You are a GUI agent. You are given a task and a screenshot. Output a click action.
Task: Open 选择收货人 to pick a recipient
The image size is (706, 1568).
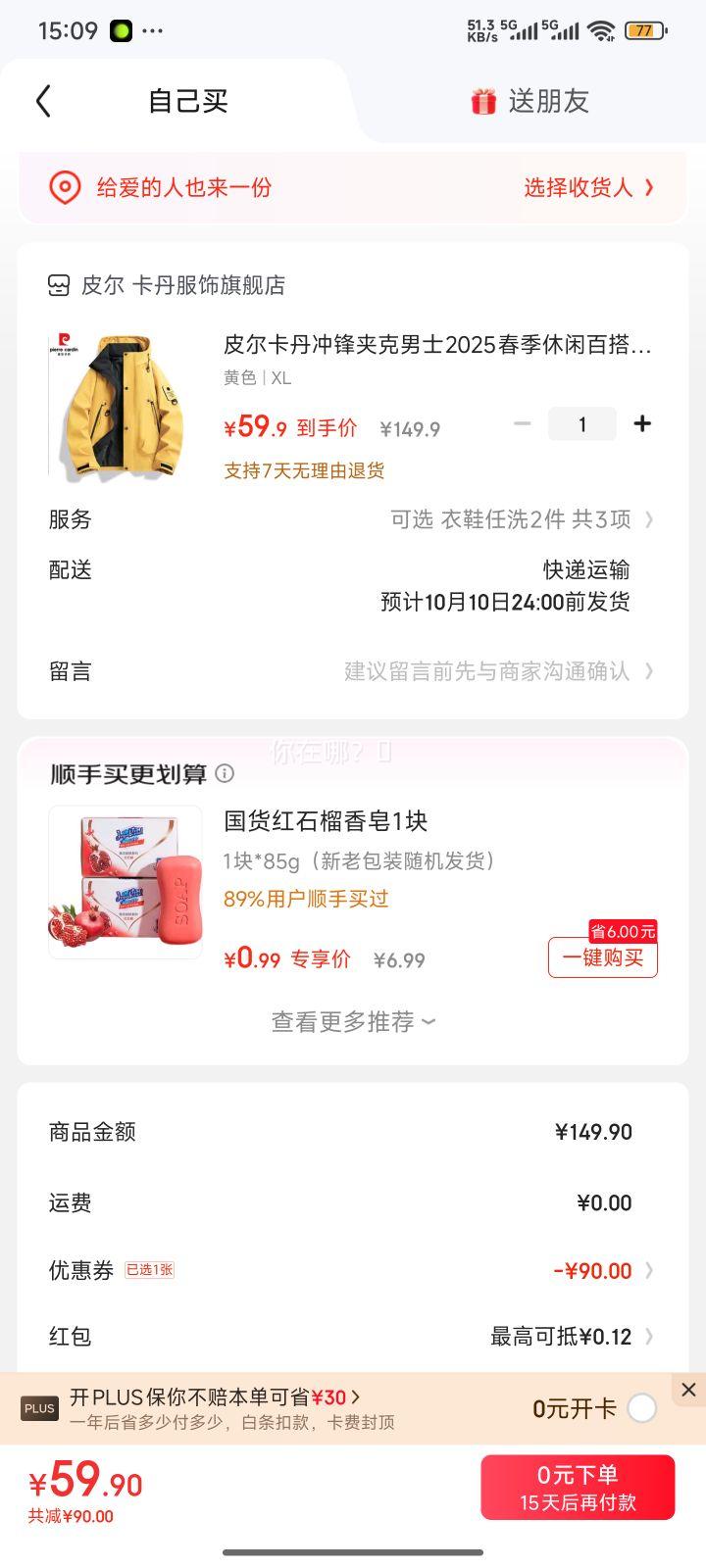point(587,187)
